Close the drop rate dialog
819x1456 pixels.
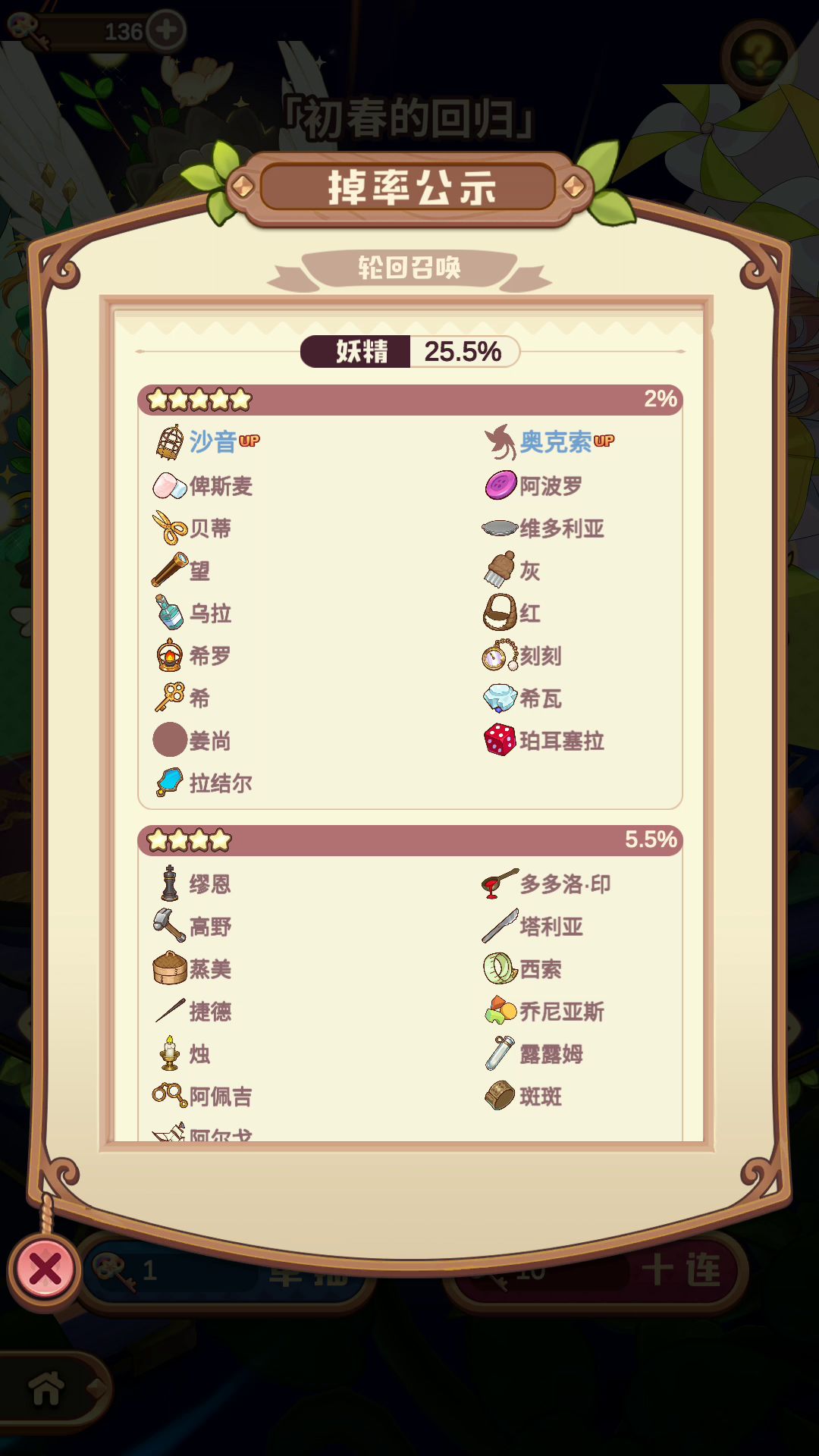pyautogui.click(x=44, y=1269)
